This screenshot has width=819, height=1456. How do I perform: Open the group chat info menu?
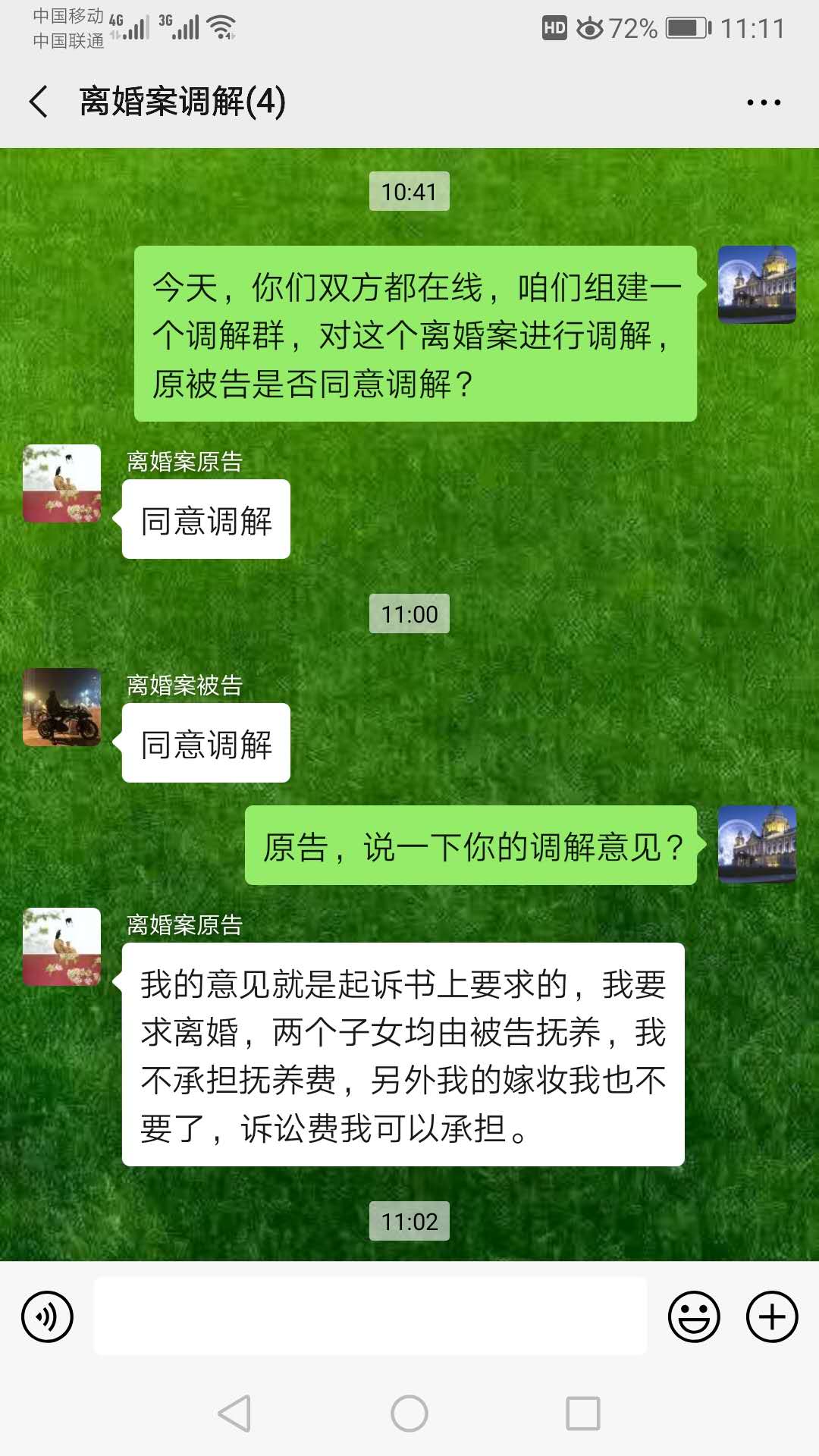click(763, 102)
